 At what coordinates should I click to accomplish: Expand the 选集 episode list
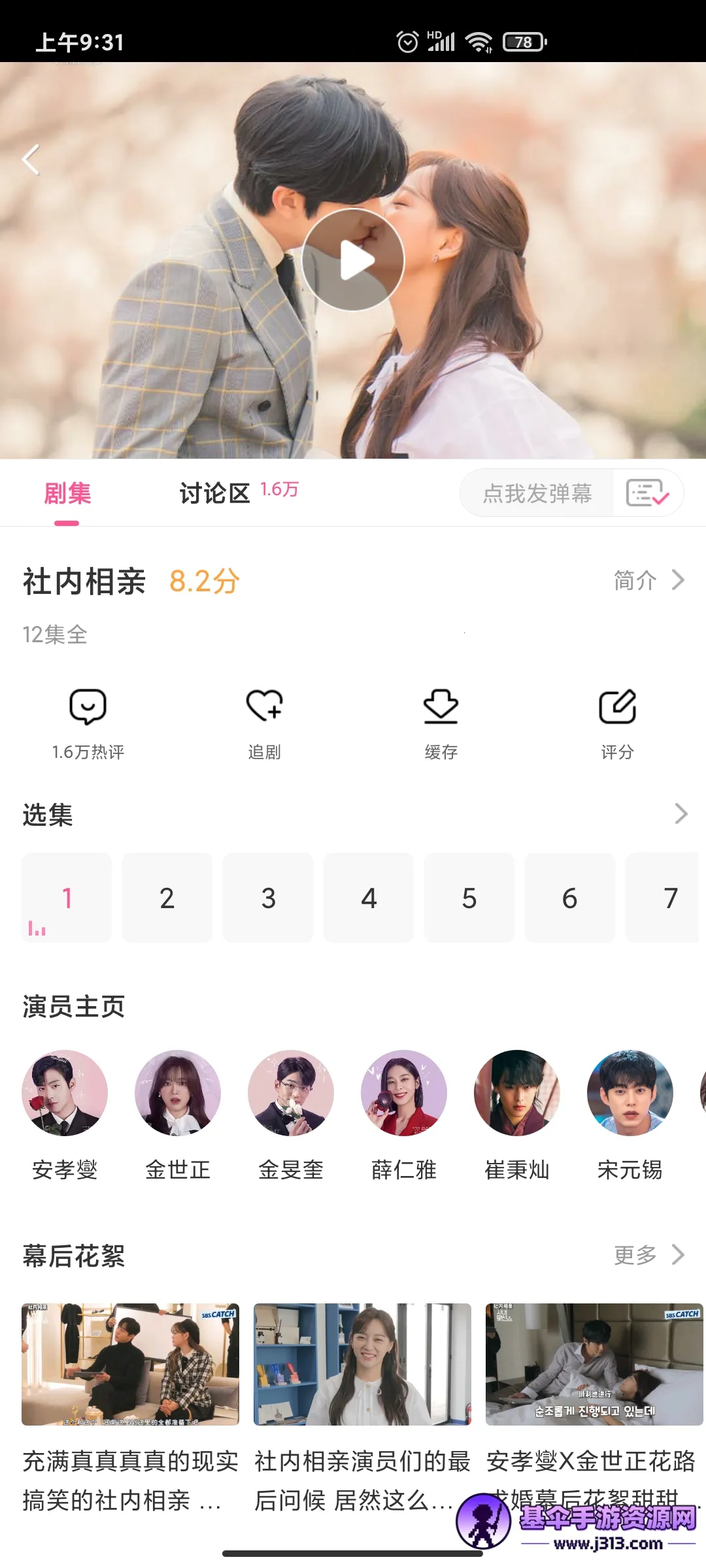tap(680, 814)
